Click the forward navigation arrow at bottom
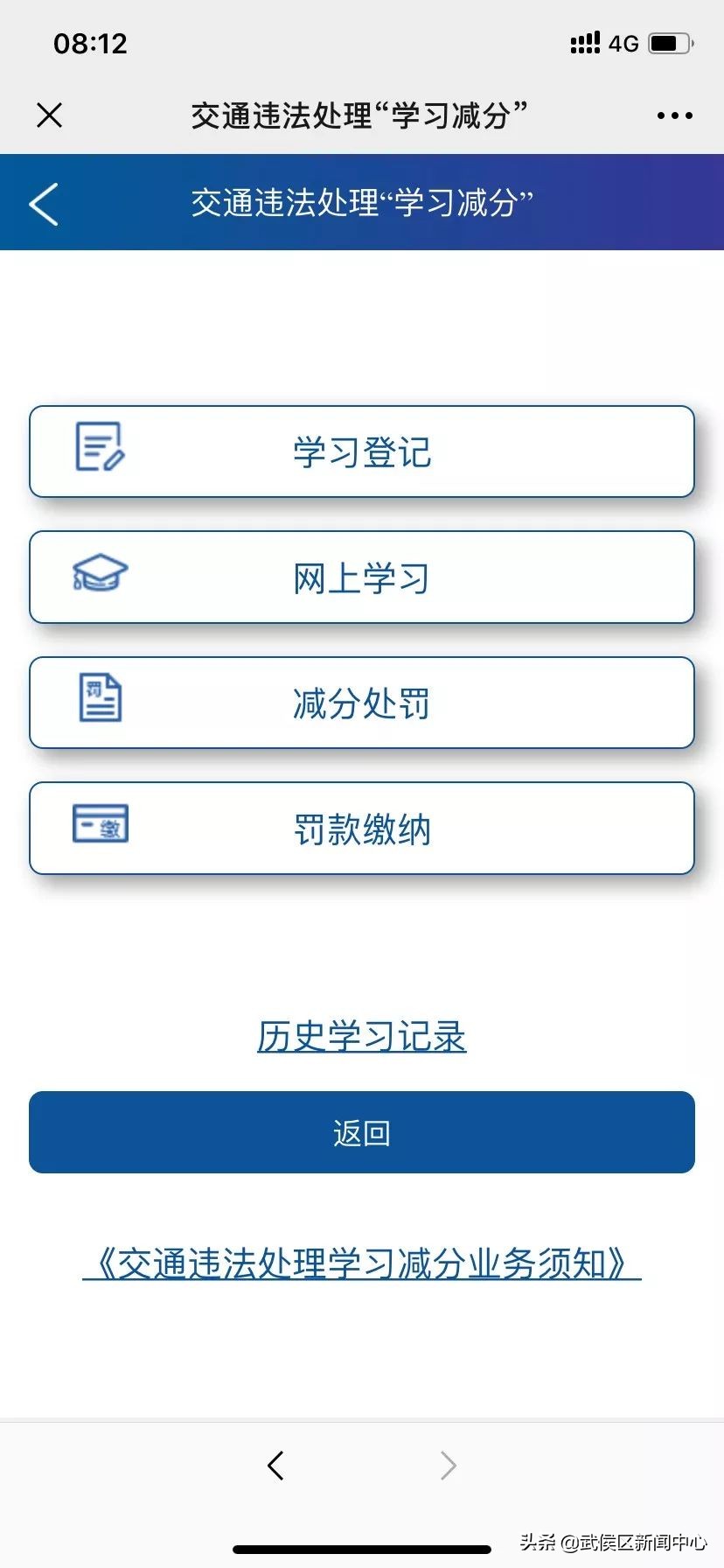This screenshot has height=1568, width=724. click(448, 1465)
